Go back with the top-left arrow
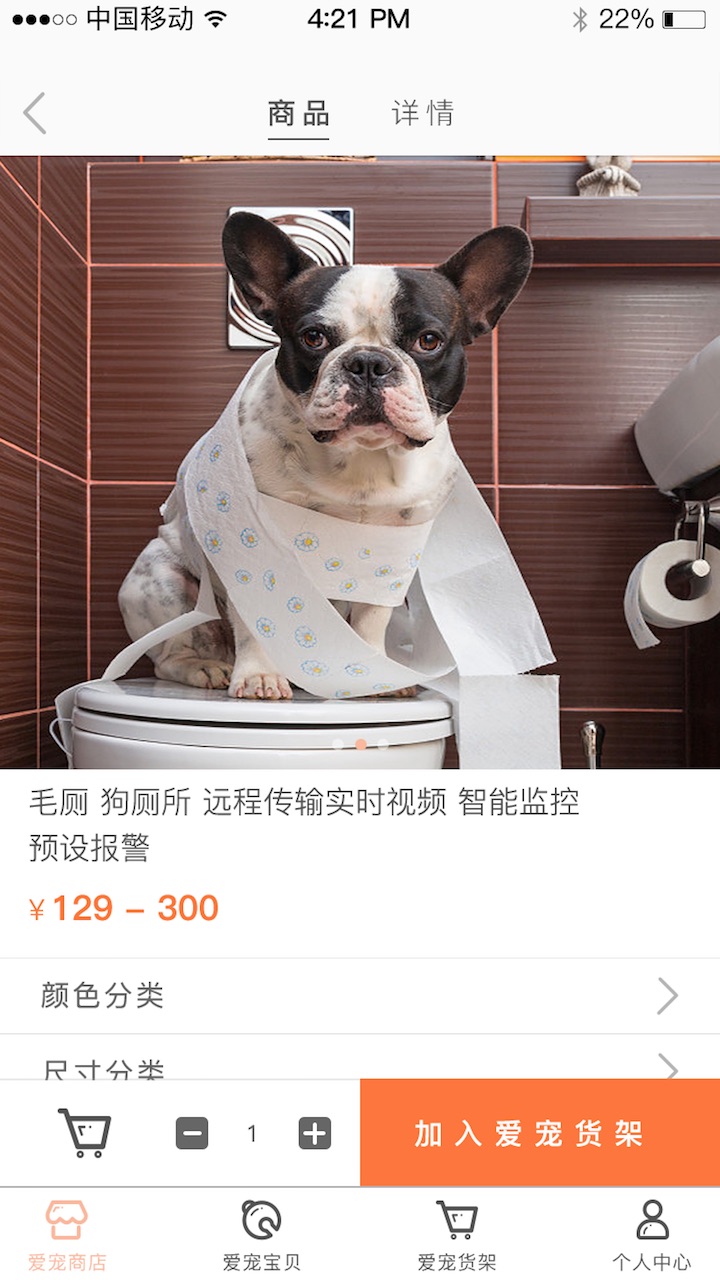 click(35, 113)
